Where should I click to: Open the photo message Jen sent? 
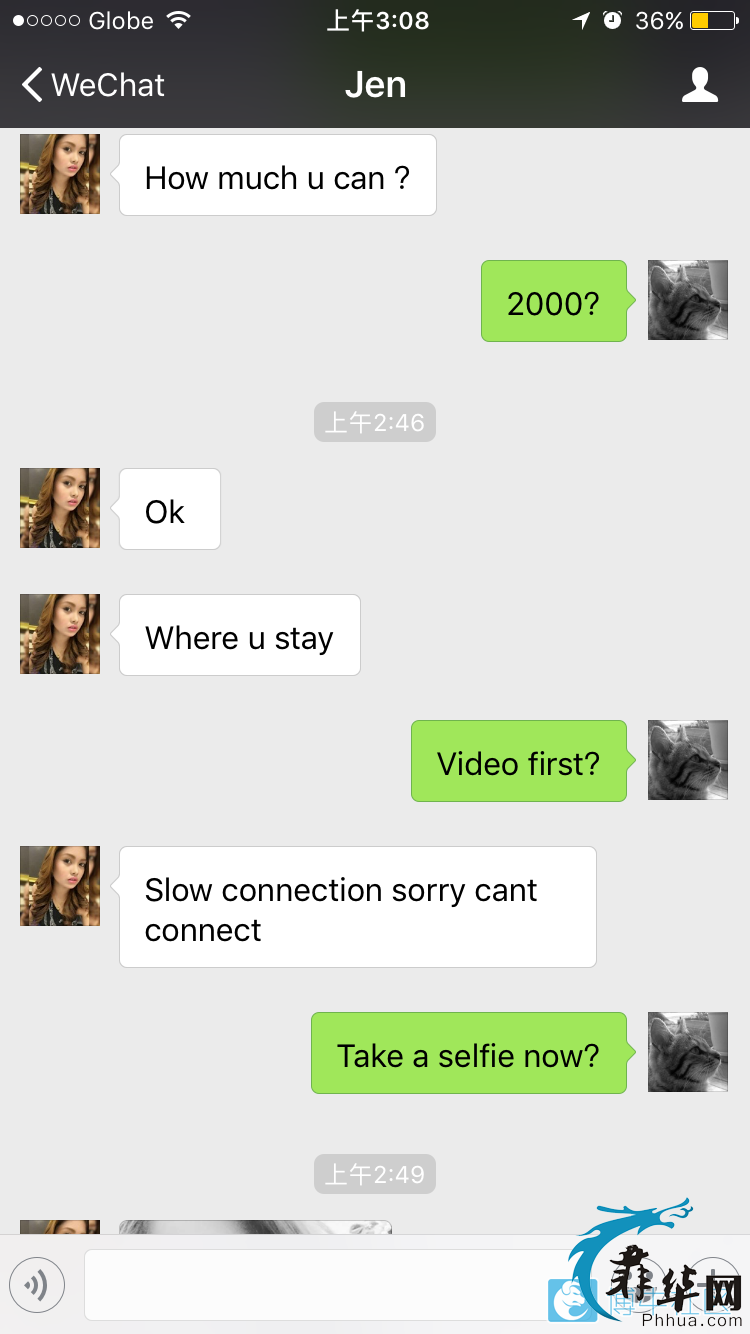[x=255, y=1227]
